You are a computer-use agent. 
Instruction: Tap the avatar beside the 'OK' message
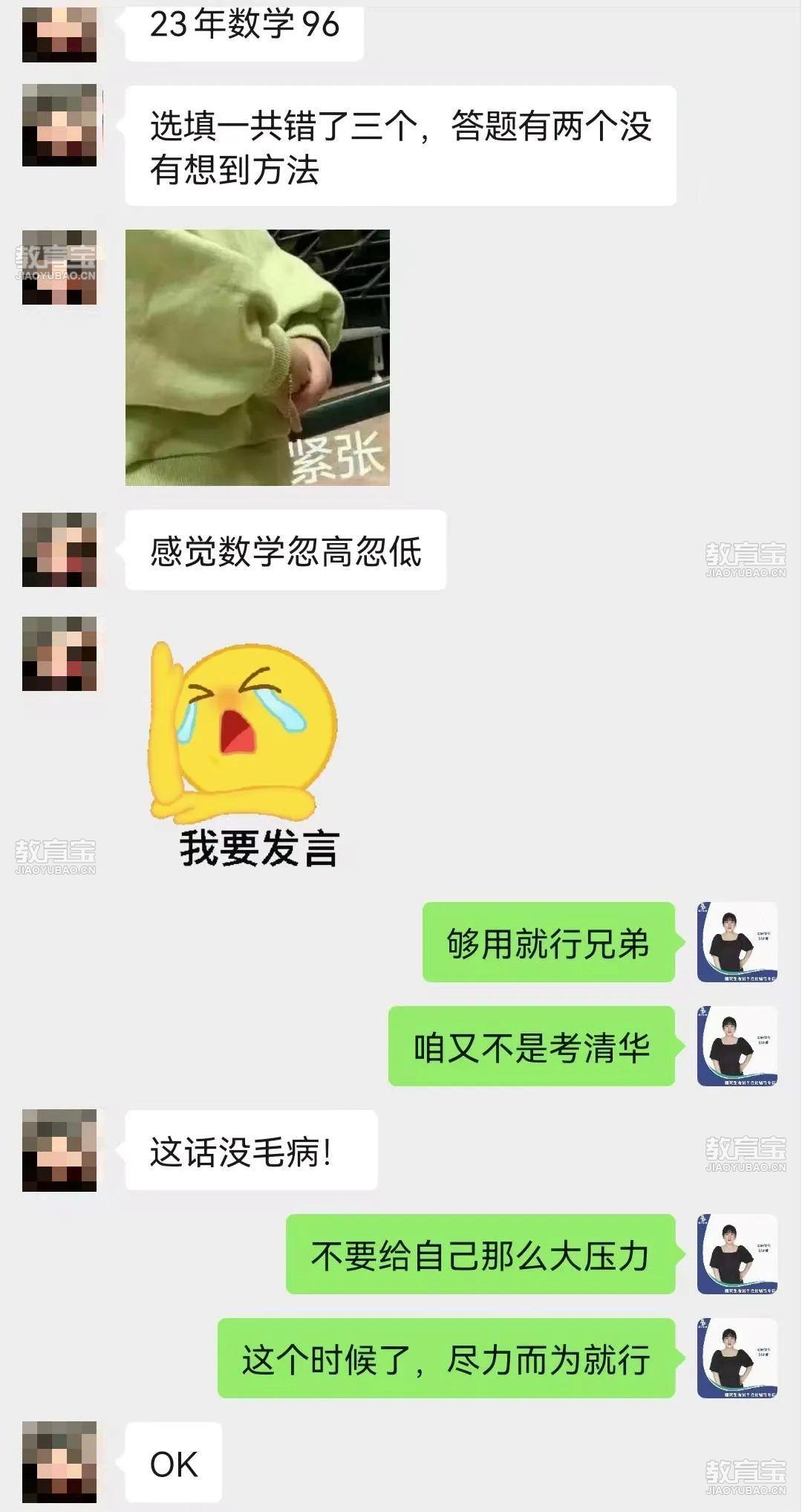point(59,1462)
